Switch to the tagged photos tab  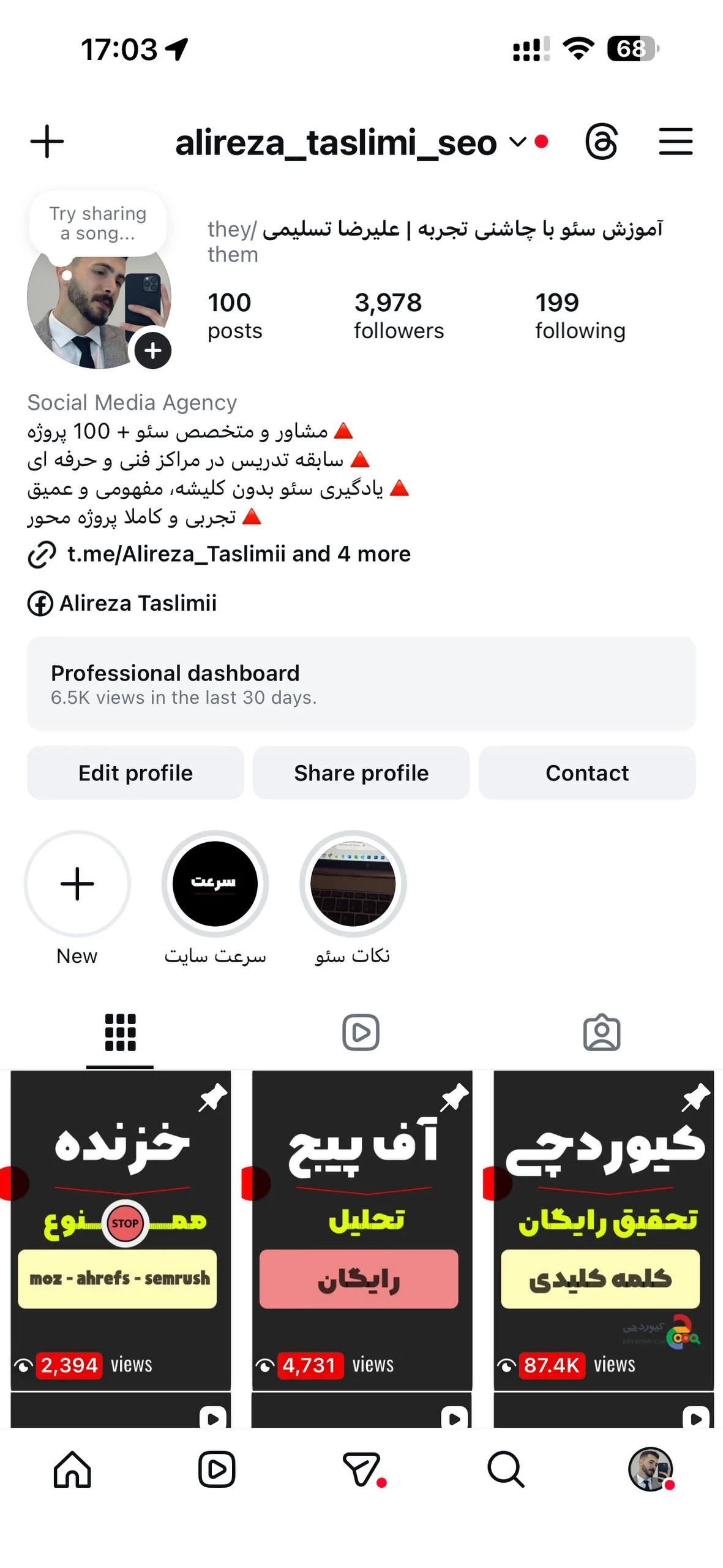click(x=602, y=1033)
